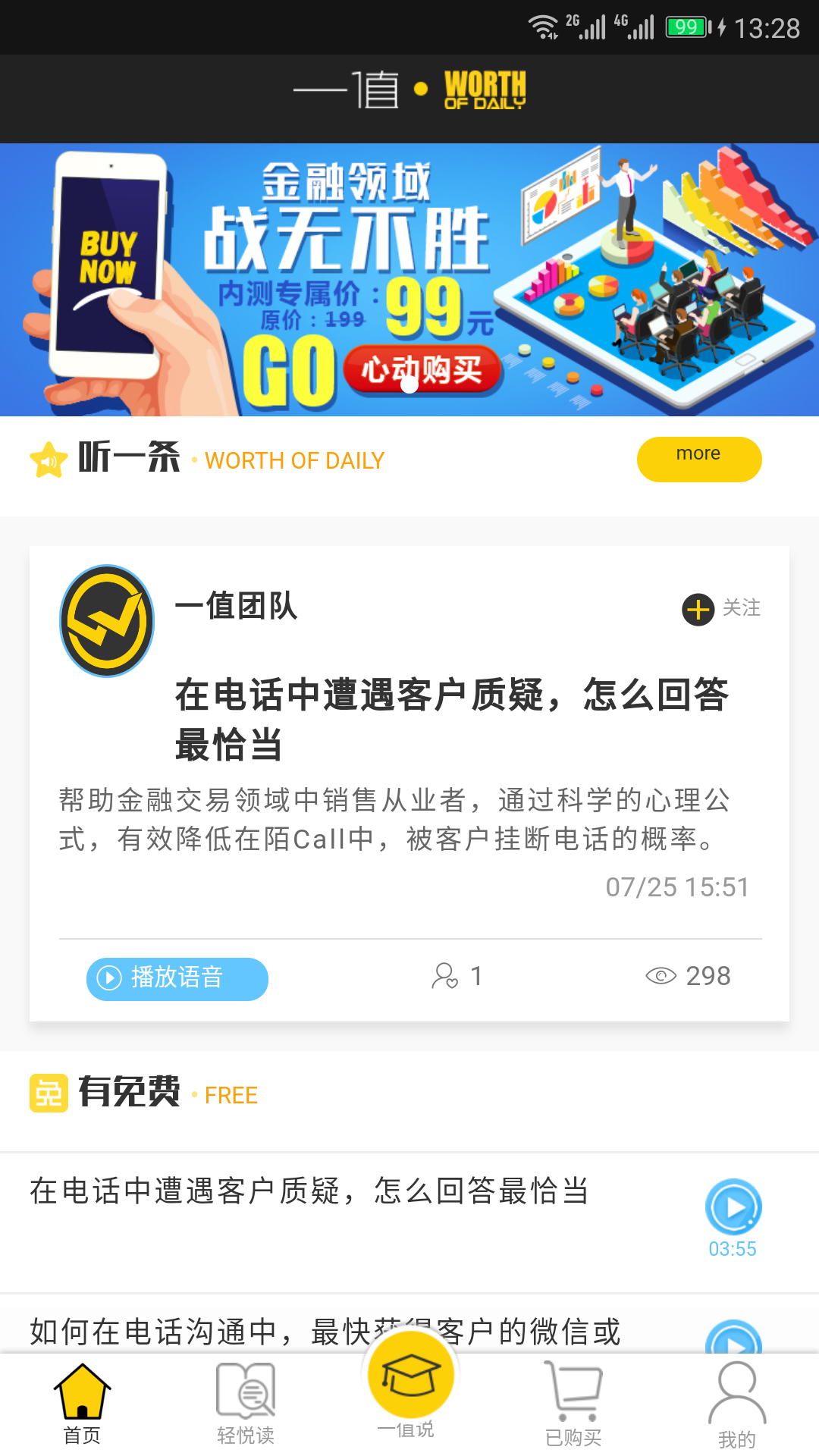Viewport: 819px width, 1456px height.
Task: Open 我的 profile tab
Action: click(737, 1404)
